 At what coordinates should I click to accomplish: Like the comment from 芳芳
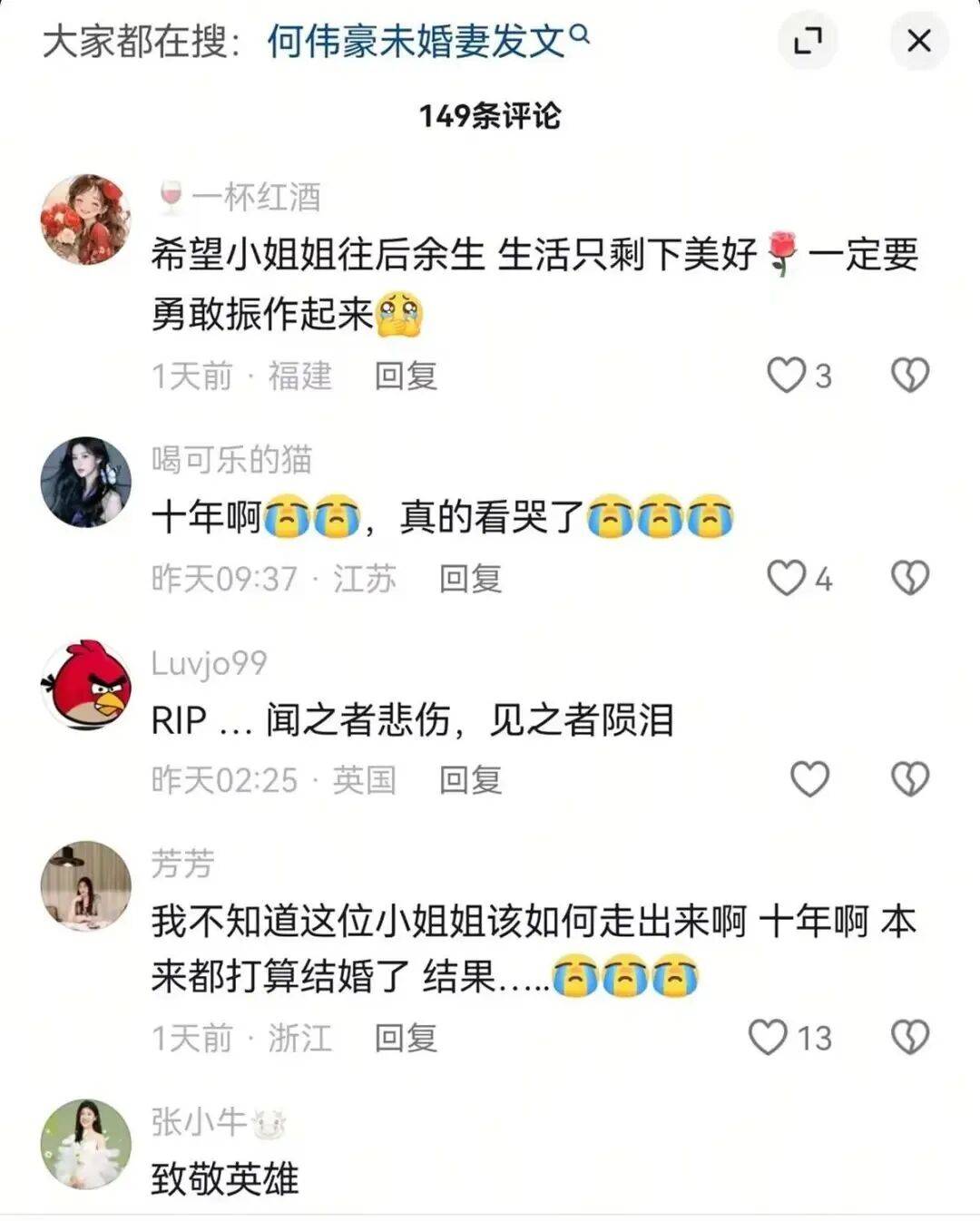point(768,1037)
